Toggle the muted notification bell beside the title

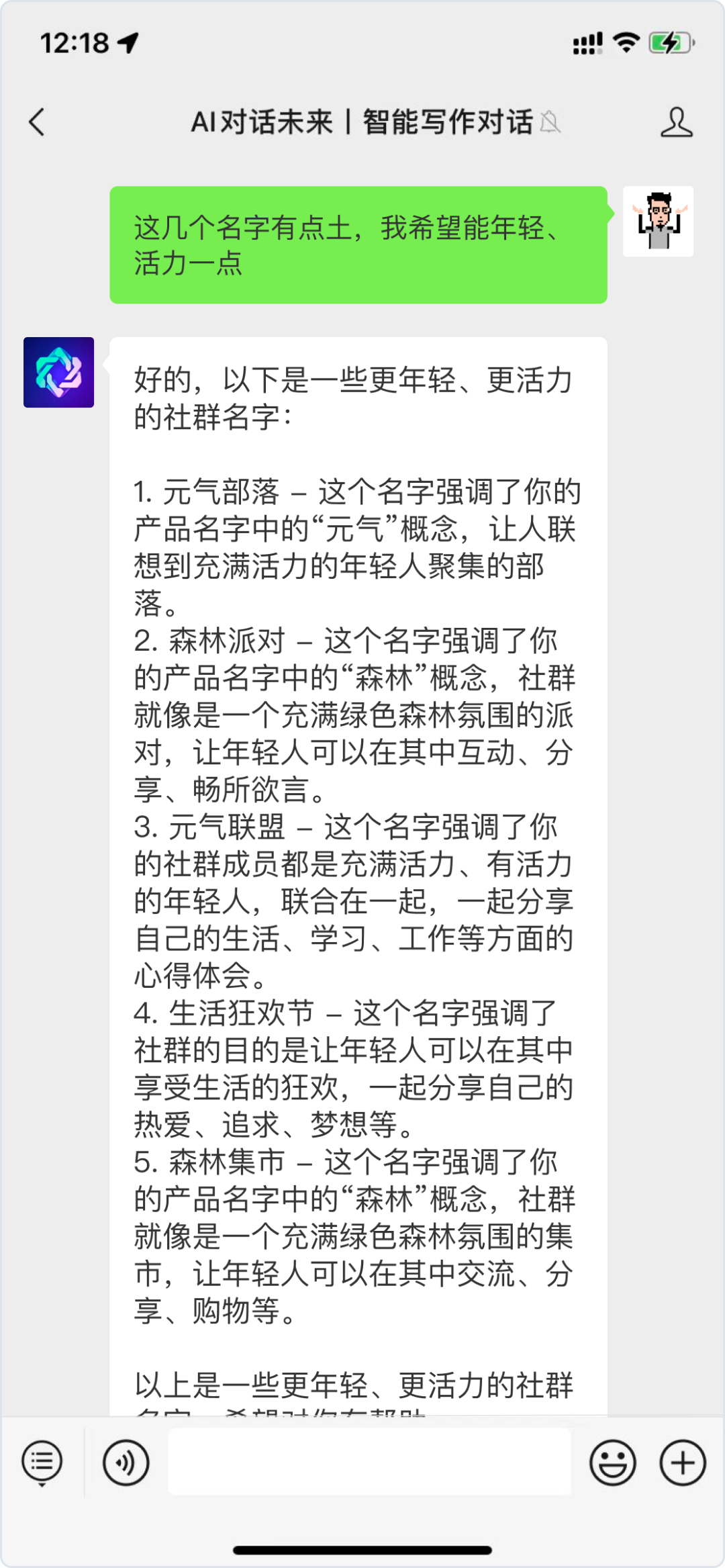point(552,124)
